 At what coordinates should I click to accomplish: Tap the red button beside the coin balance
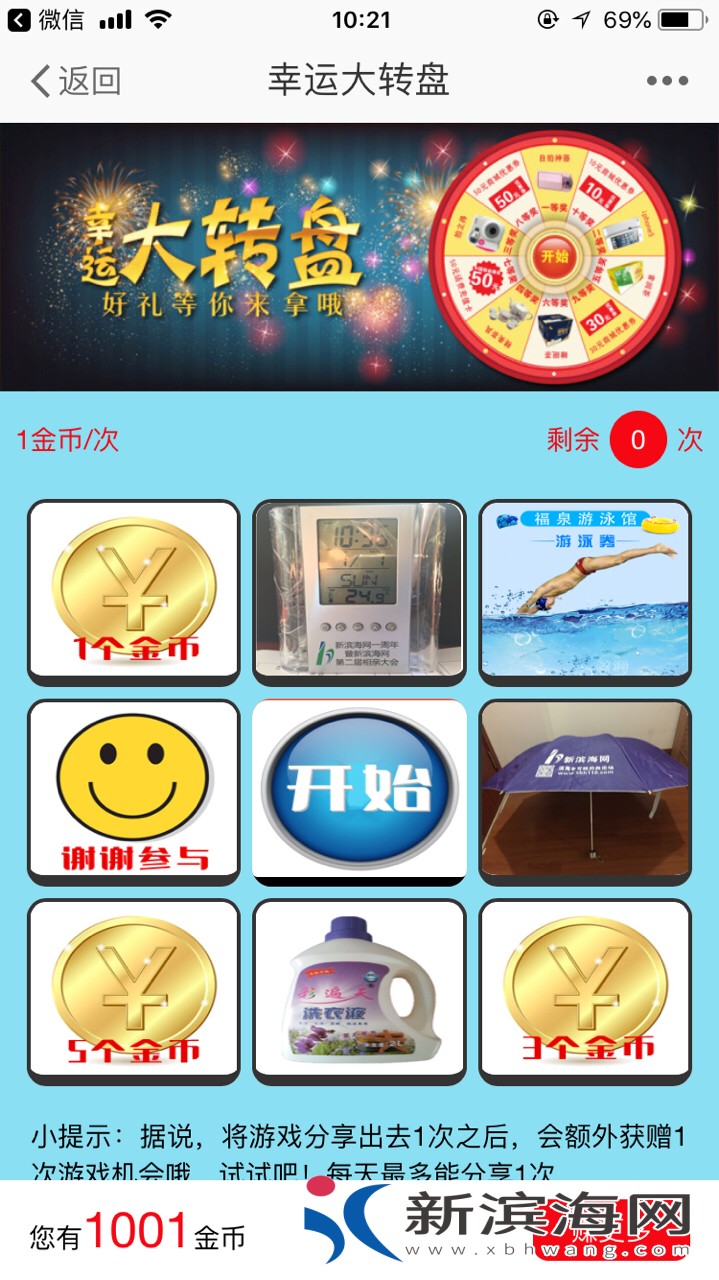[x=610, y=1236]
